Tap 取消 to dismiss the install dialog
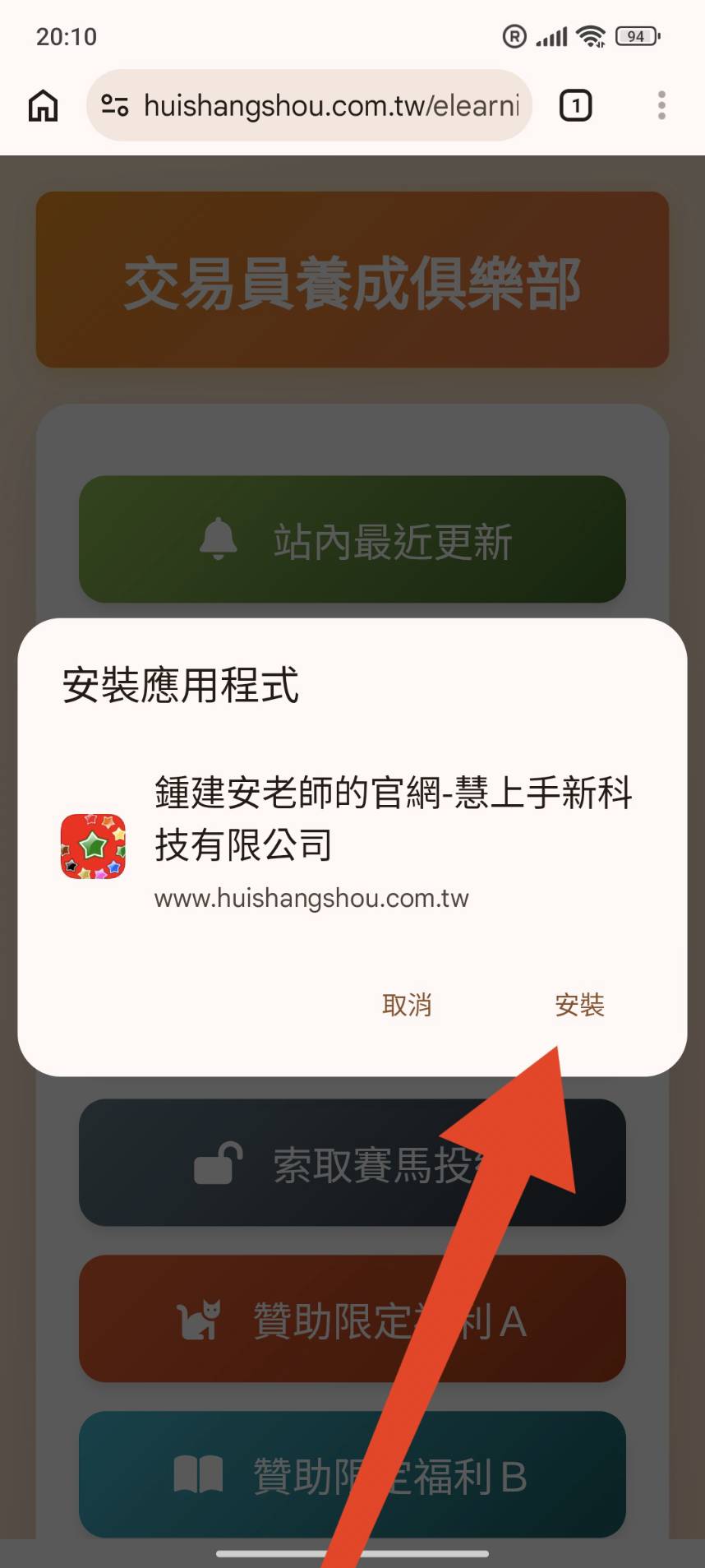The image size is (705, 1568). [x=407, y=1005]
